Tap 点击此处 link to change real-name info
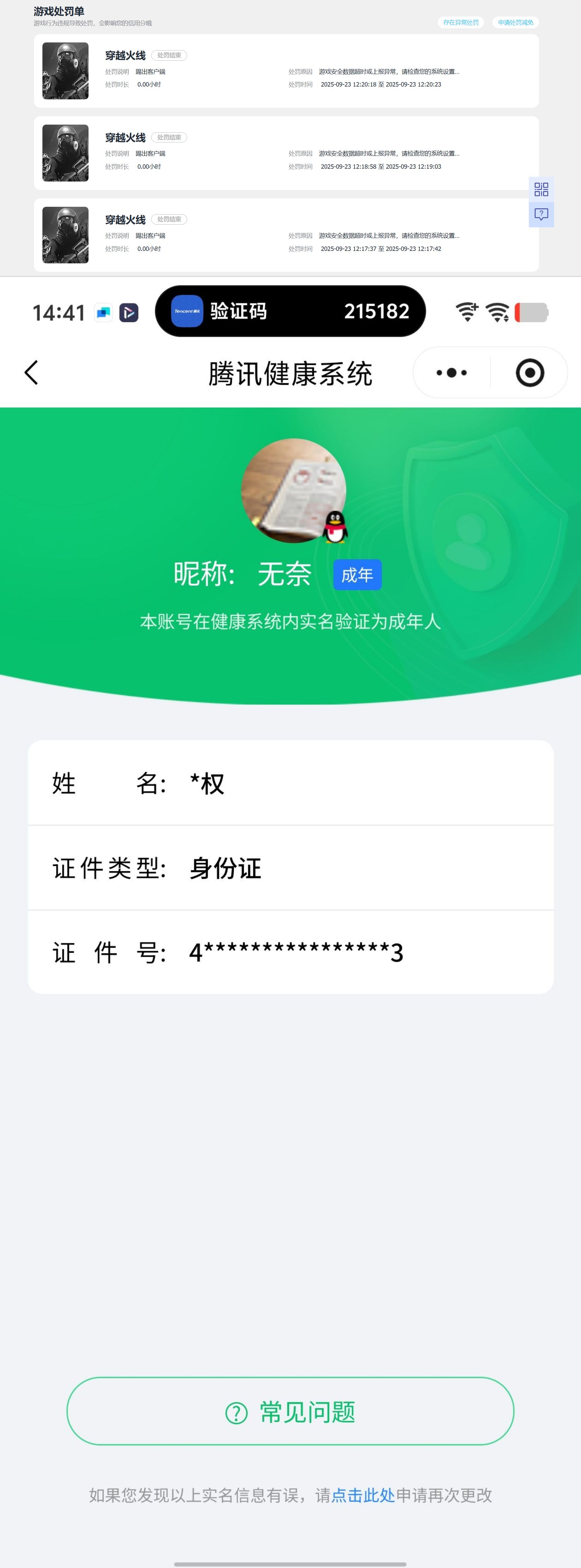 click(363, 1496)
